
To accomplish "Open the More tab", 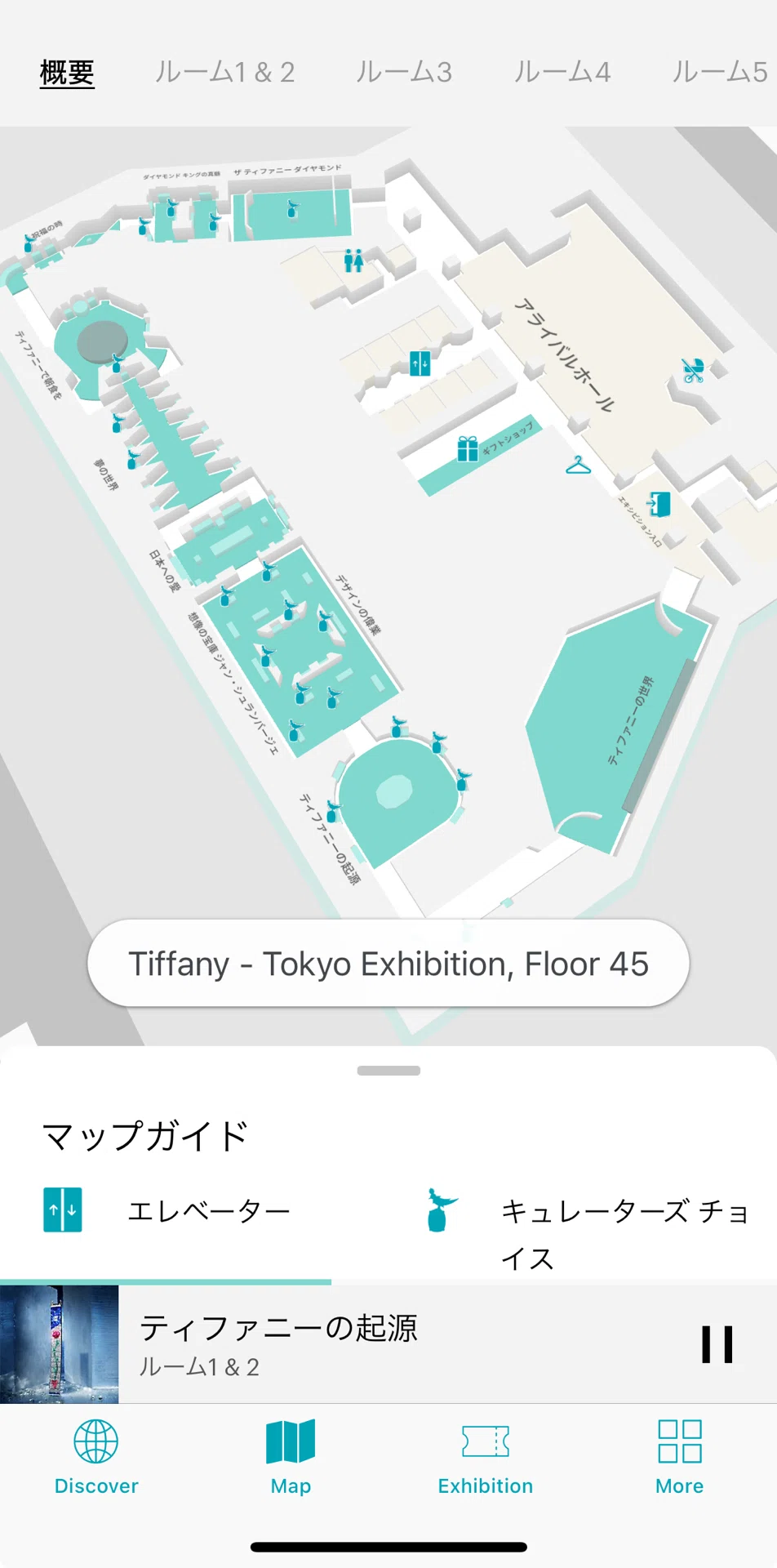I will pos(680,1457).
